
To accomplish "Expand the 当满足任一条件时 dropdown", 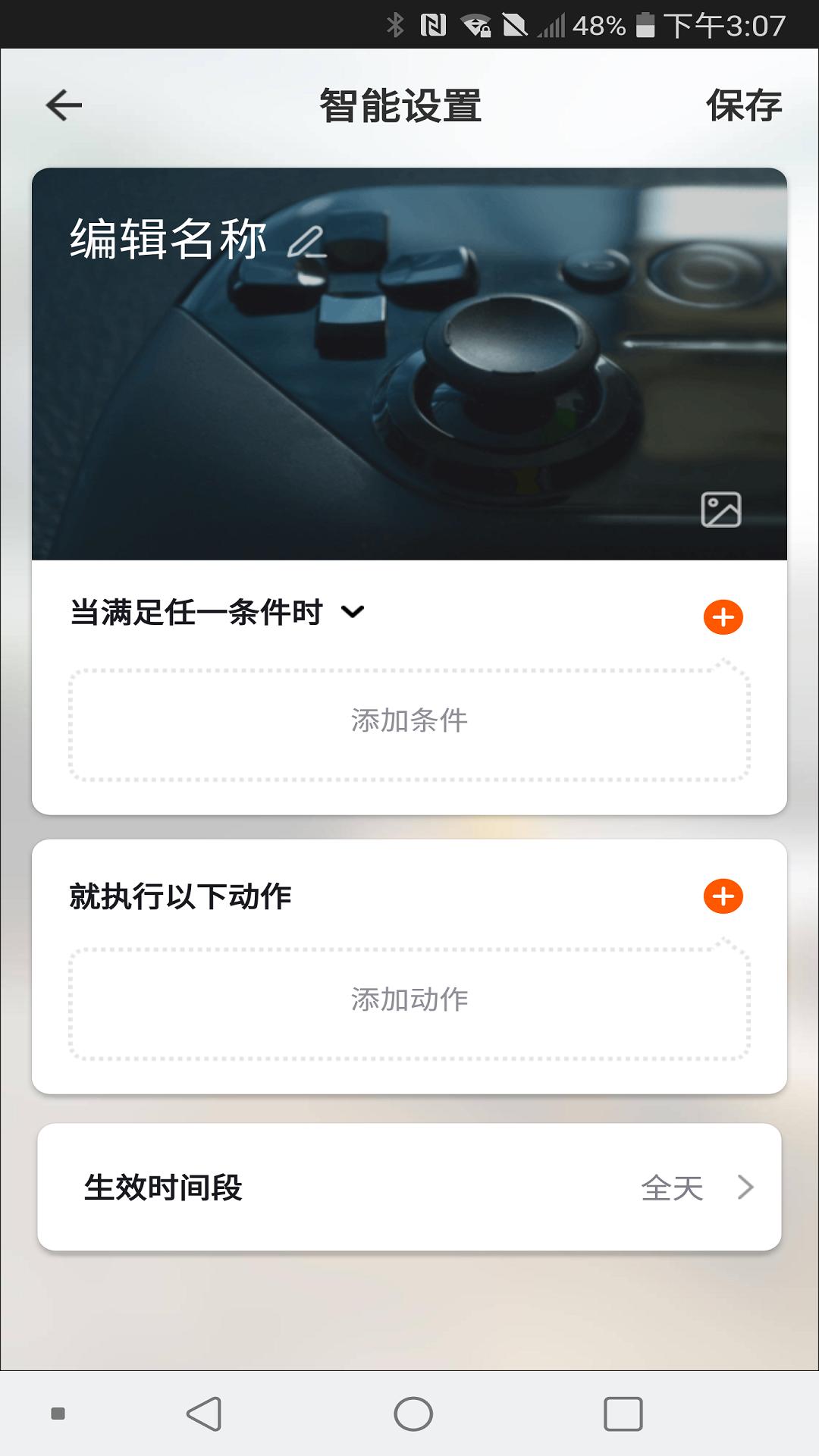I will tap(353, 612).
